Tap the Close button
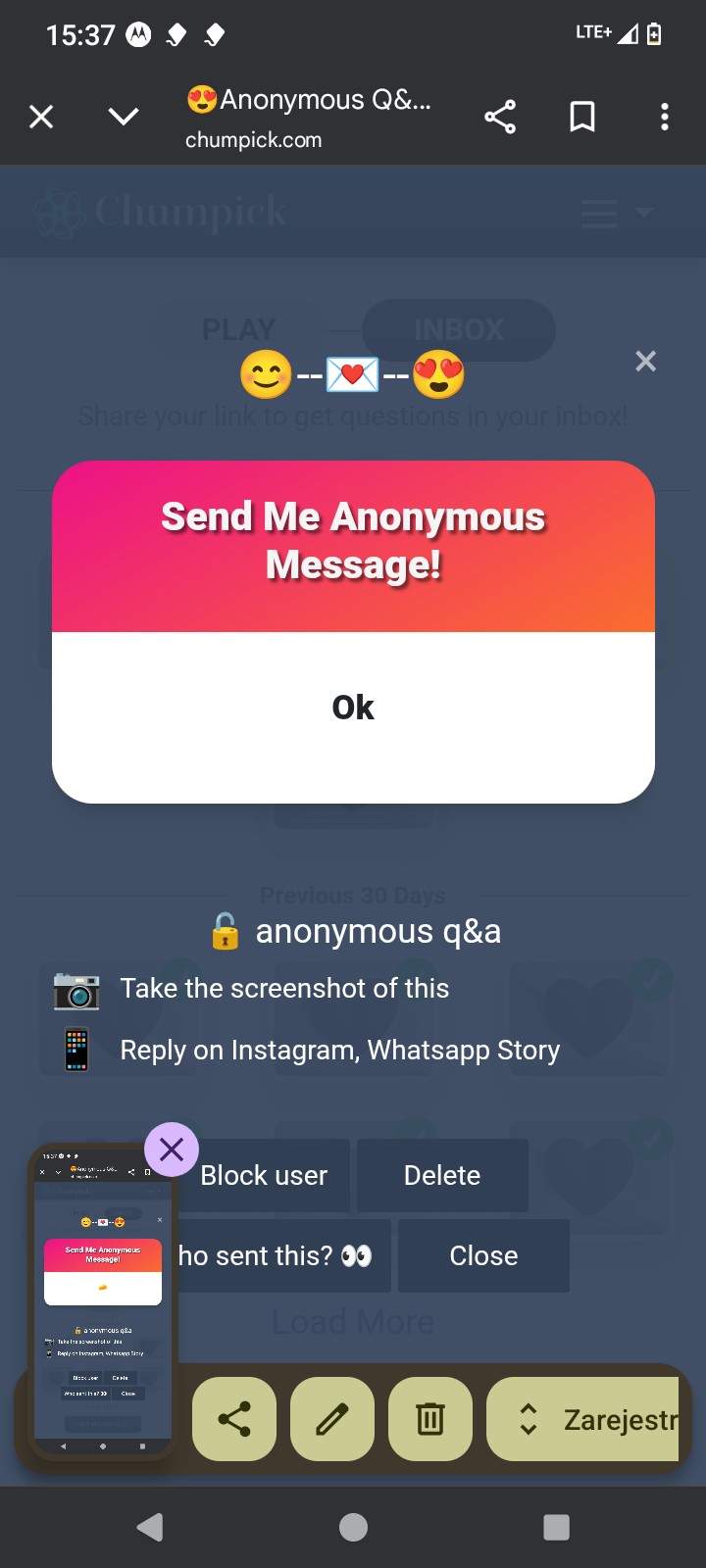The width and height of the screenshot is (706, 1568). point(483,1255)
